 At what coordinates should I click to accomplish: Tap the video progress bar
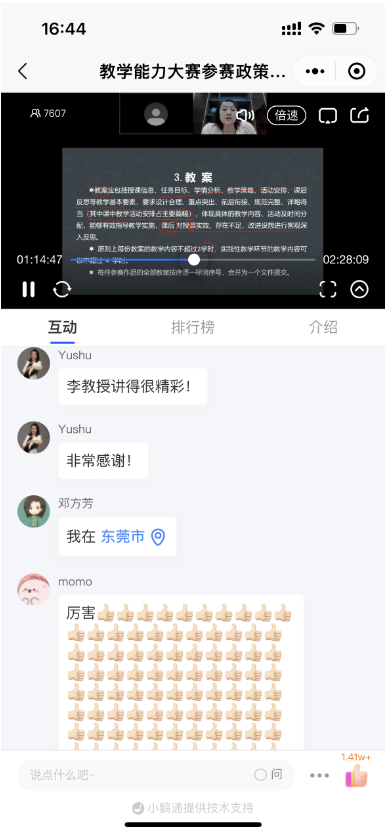(192, 260)
